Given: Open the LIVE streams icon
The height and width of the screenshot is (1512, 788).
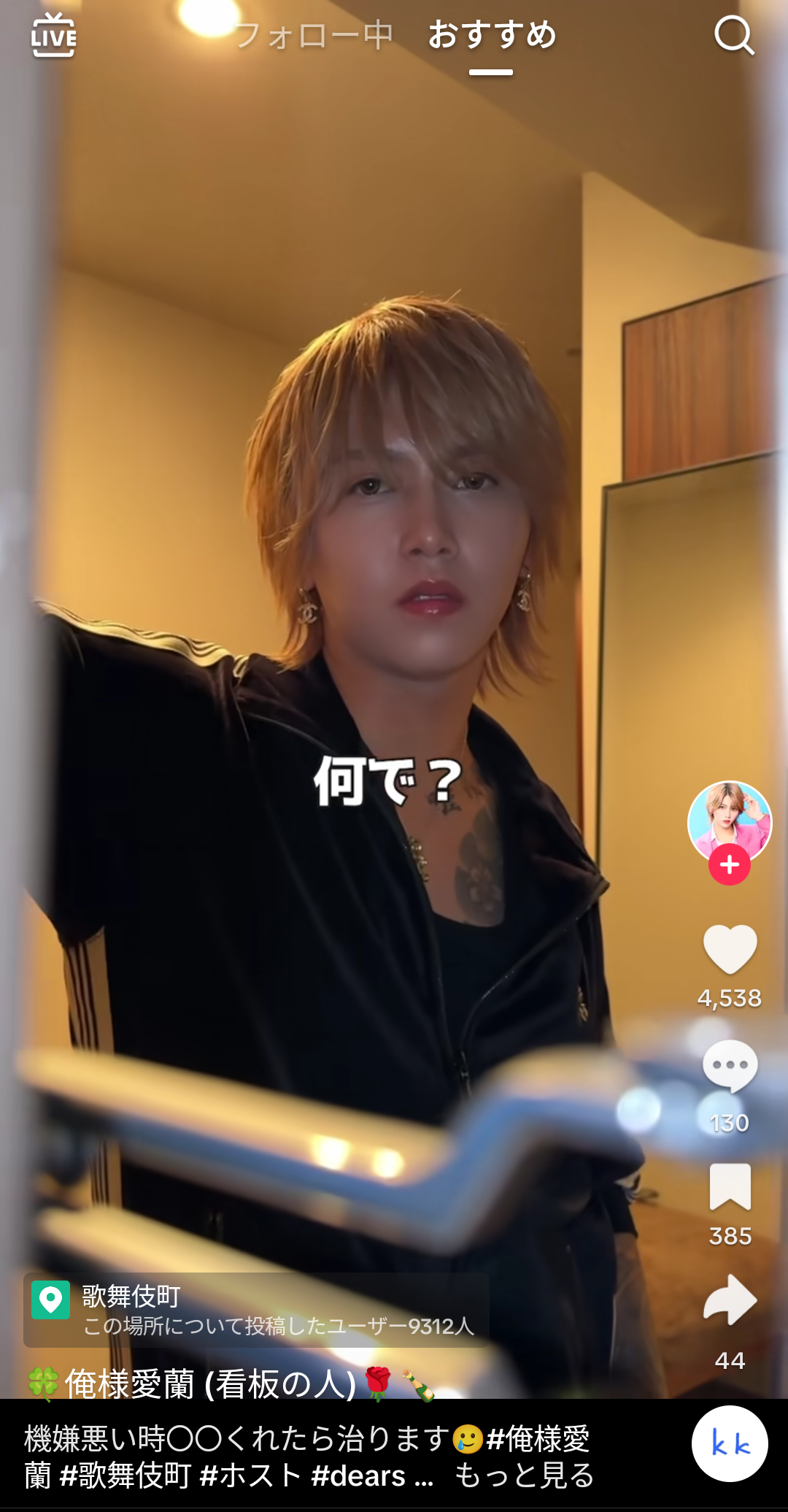Looking at the screenshot, I should pos(53,35).
